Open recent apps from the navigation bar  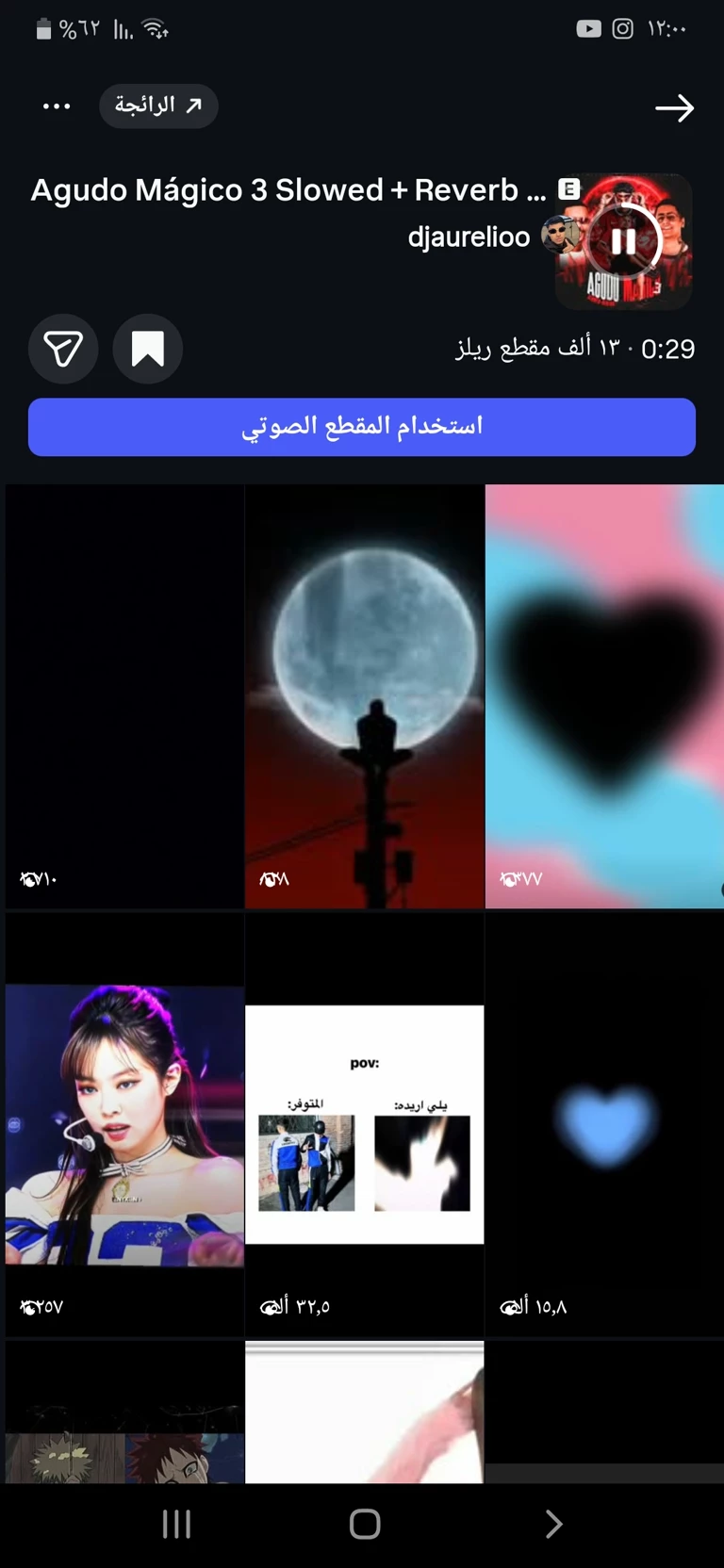click(176, 1524)
